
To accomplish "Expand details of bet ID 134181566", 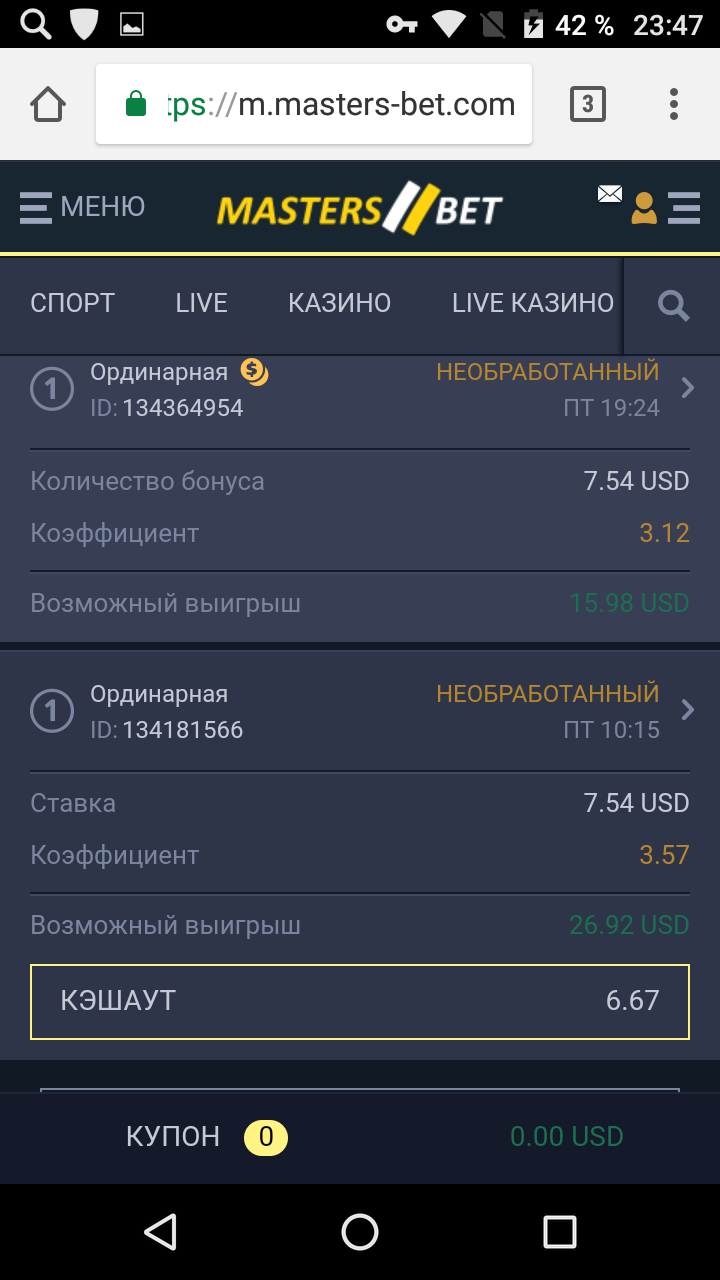I will [687, 710].
